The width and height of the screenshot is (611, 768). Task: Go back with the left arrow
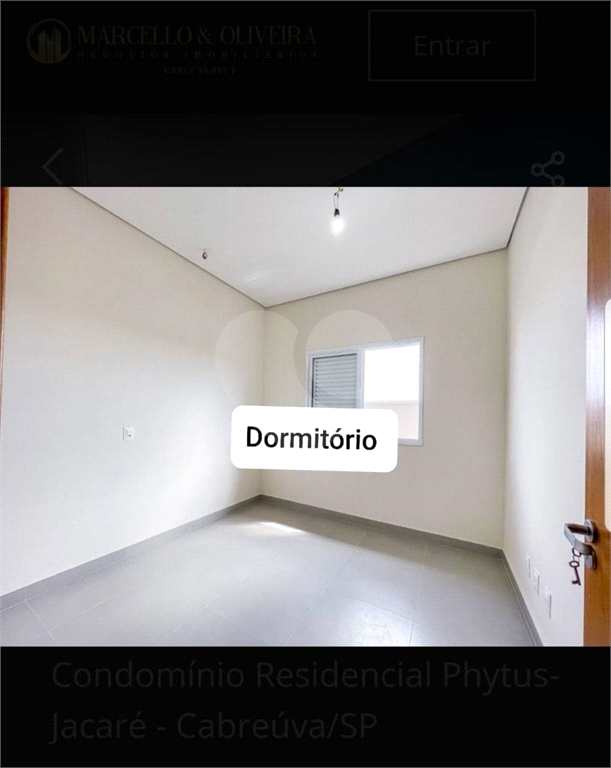click(54, 167)
